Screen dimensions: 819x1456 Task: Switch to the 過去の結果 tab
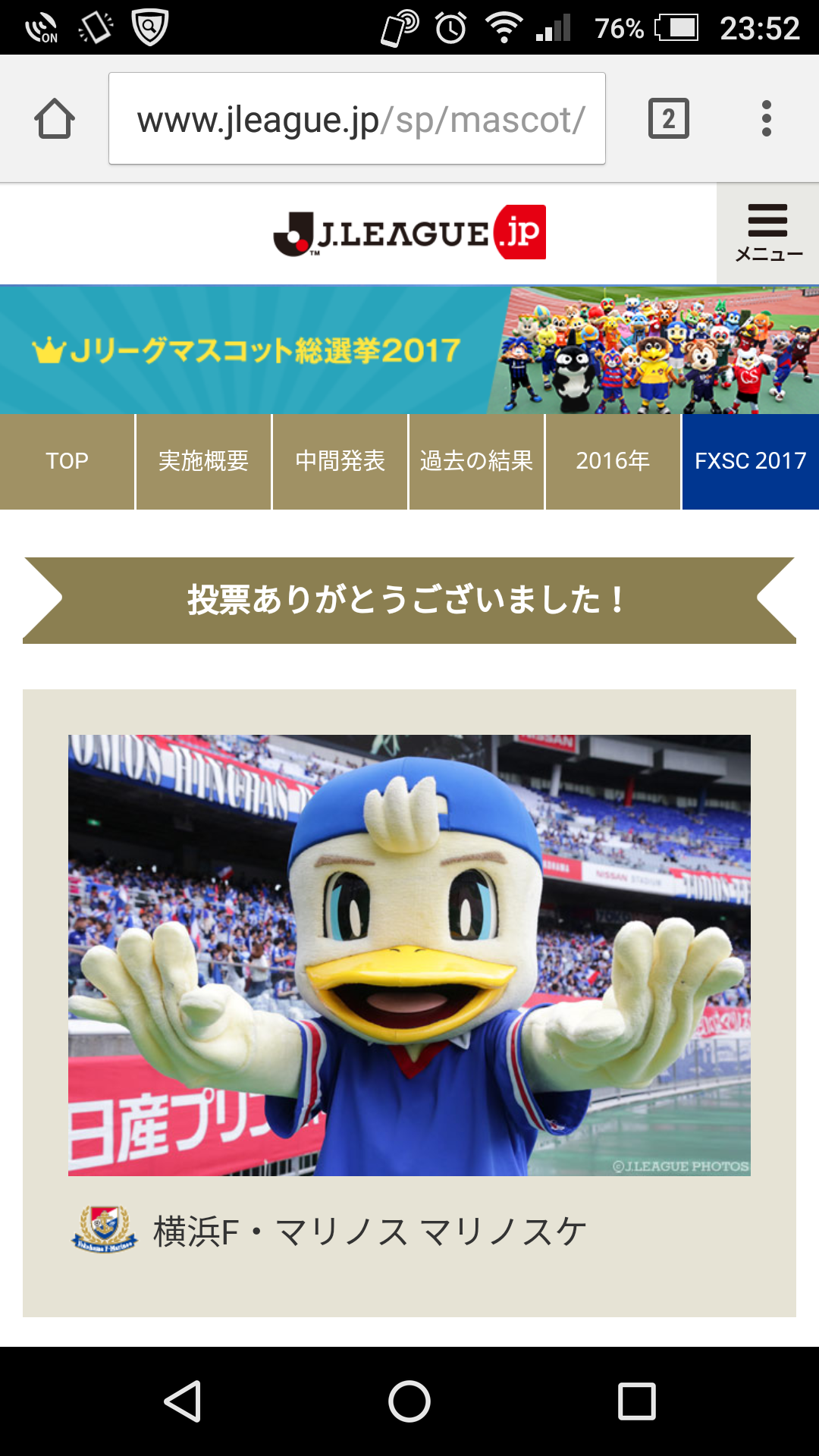point(476,461)
